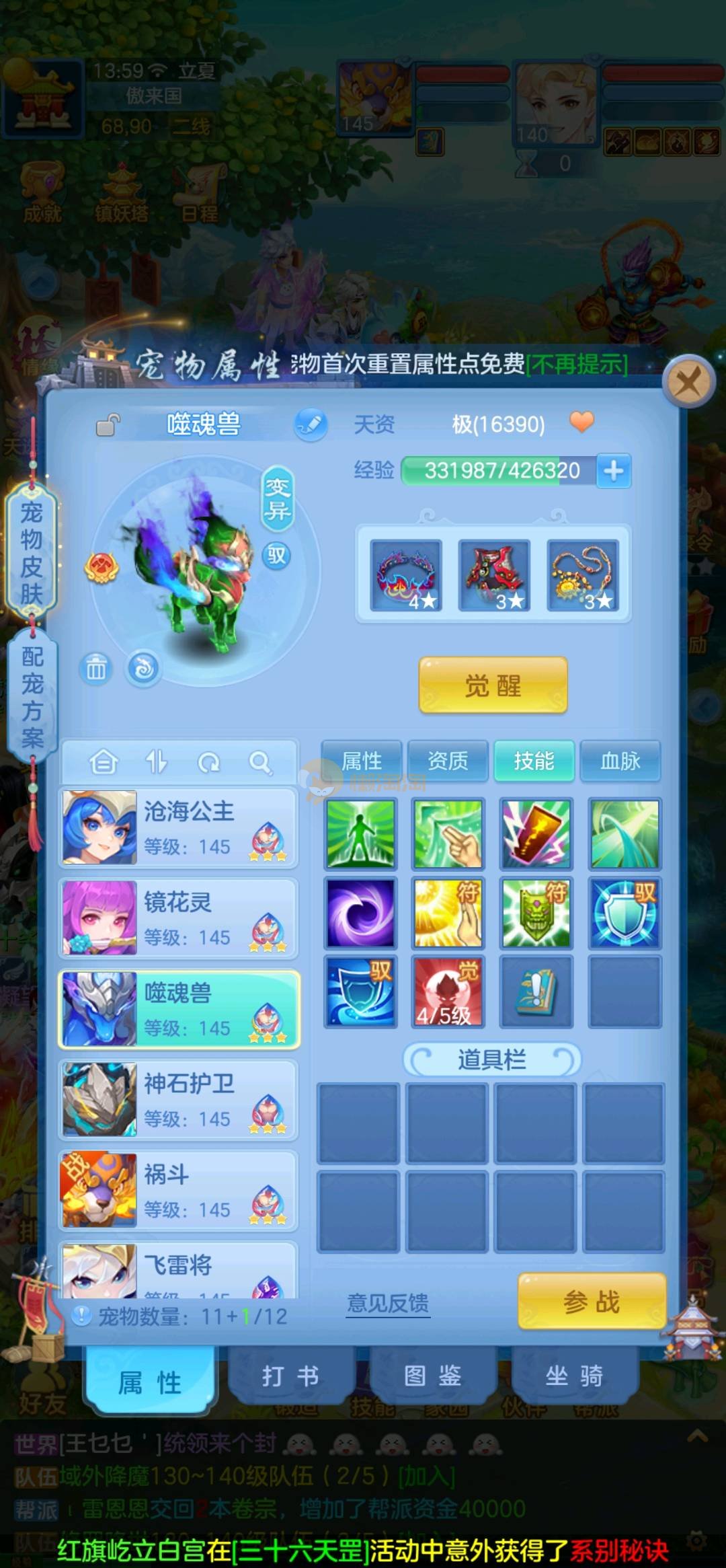726x1568 pixels.
Task: Open the 图鉴 codex tab
Action: pos(432,1376)
